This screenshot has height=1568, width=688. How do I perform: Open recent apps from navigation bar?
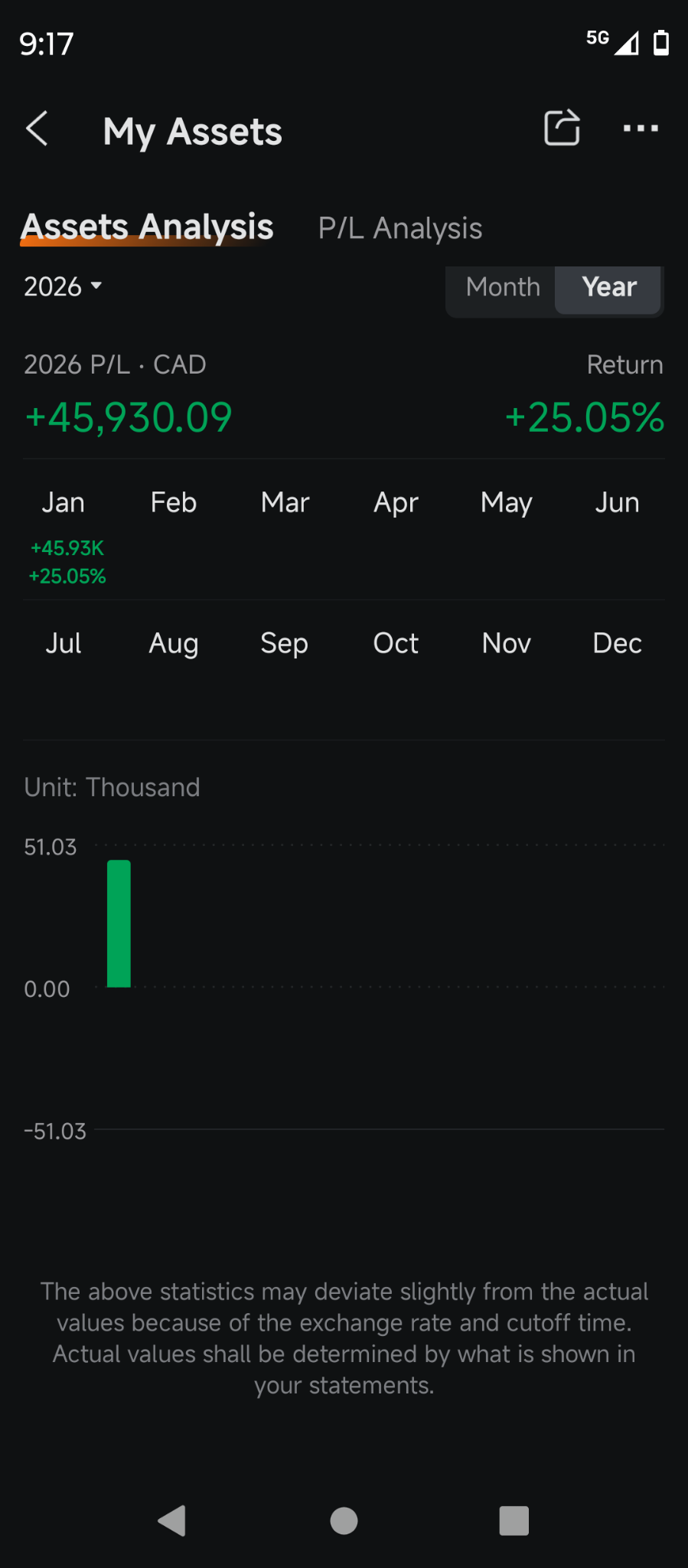pyautogui.click(x=514, y=1521)
